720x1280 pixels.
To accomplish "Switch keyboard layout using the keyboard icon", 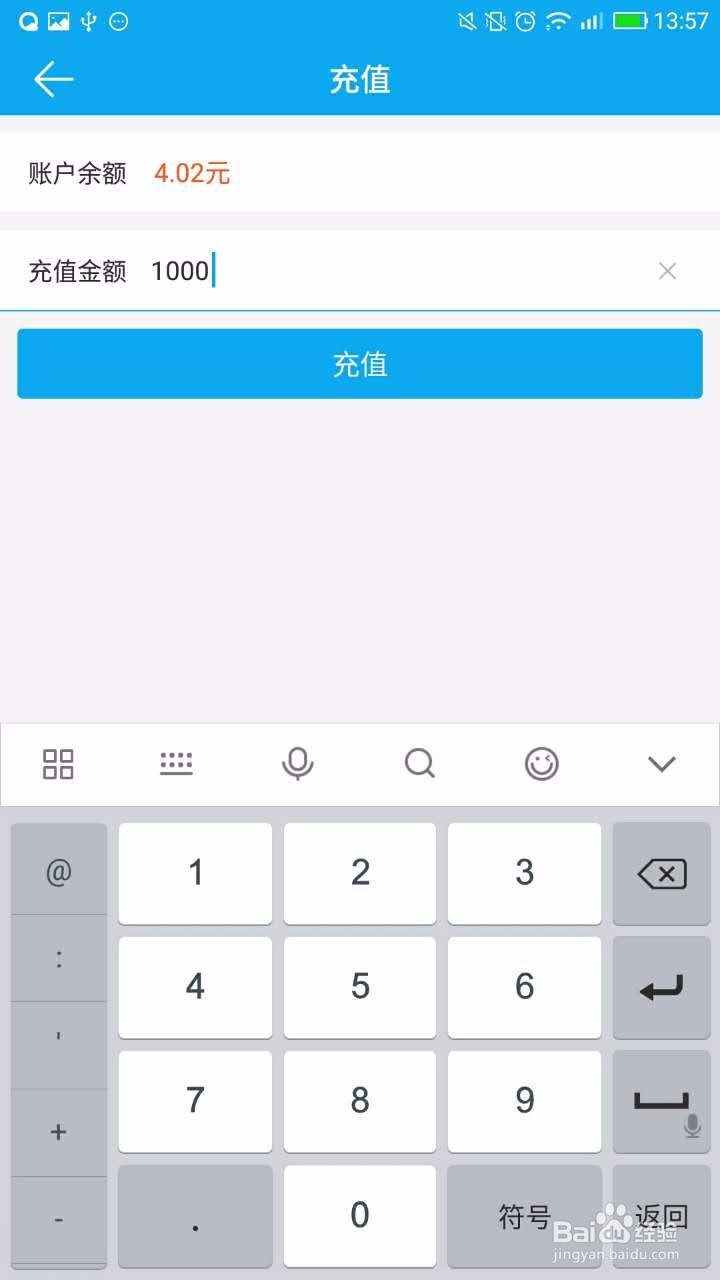I will click(177, 763).
